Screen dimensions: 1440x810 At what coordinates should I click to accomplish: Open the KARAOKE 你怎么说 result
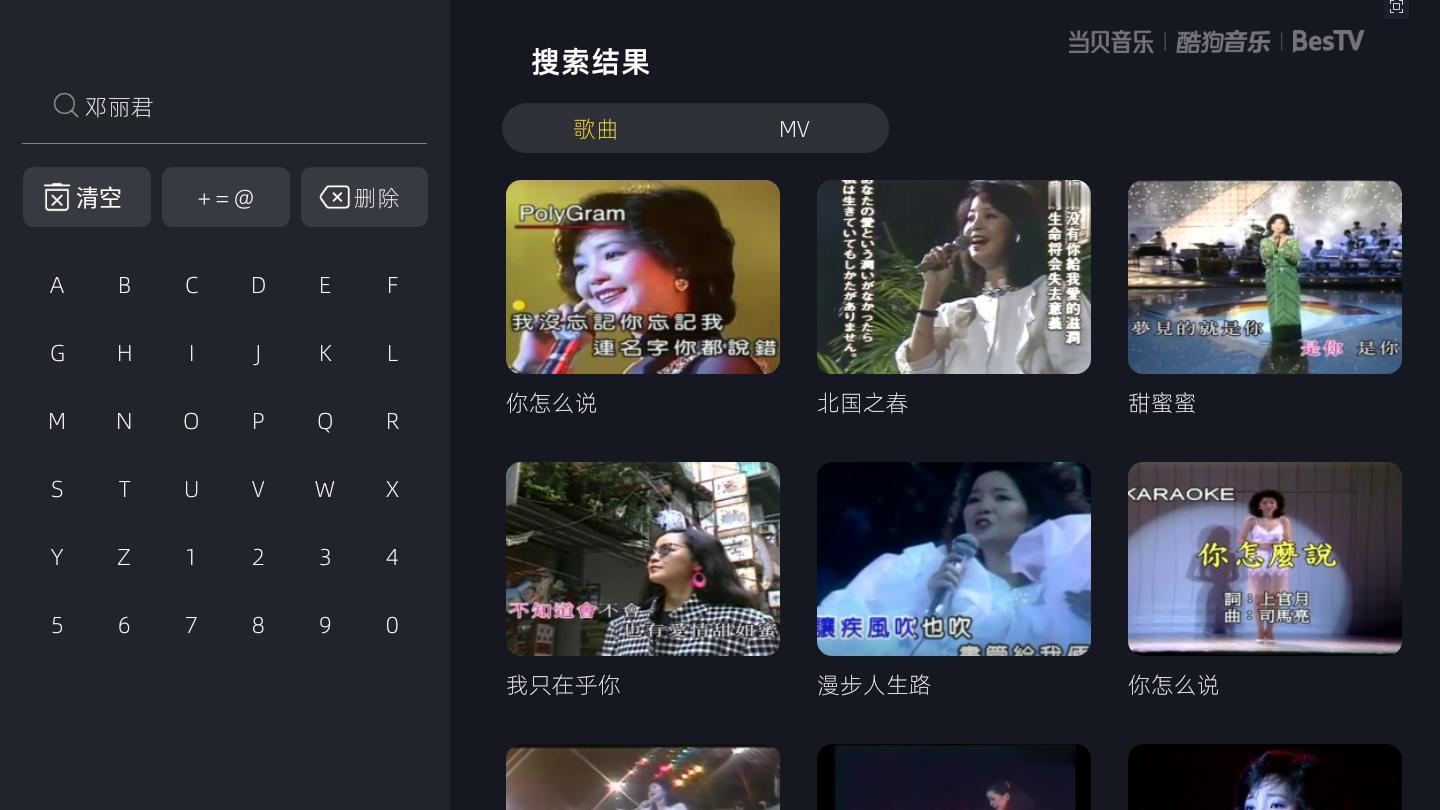click(1264, 559)
